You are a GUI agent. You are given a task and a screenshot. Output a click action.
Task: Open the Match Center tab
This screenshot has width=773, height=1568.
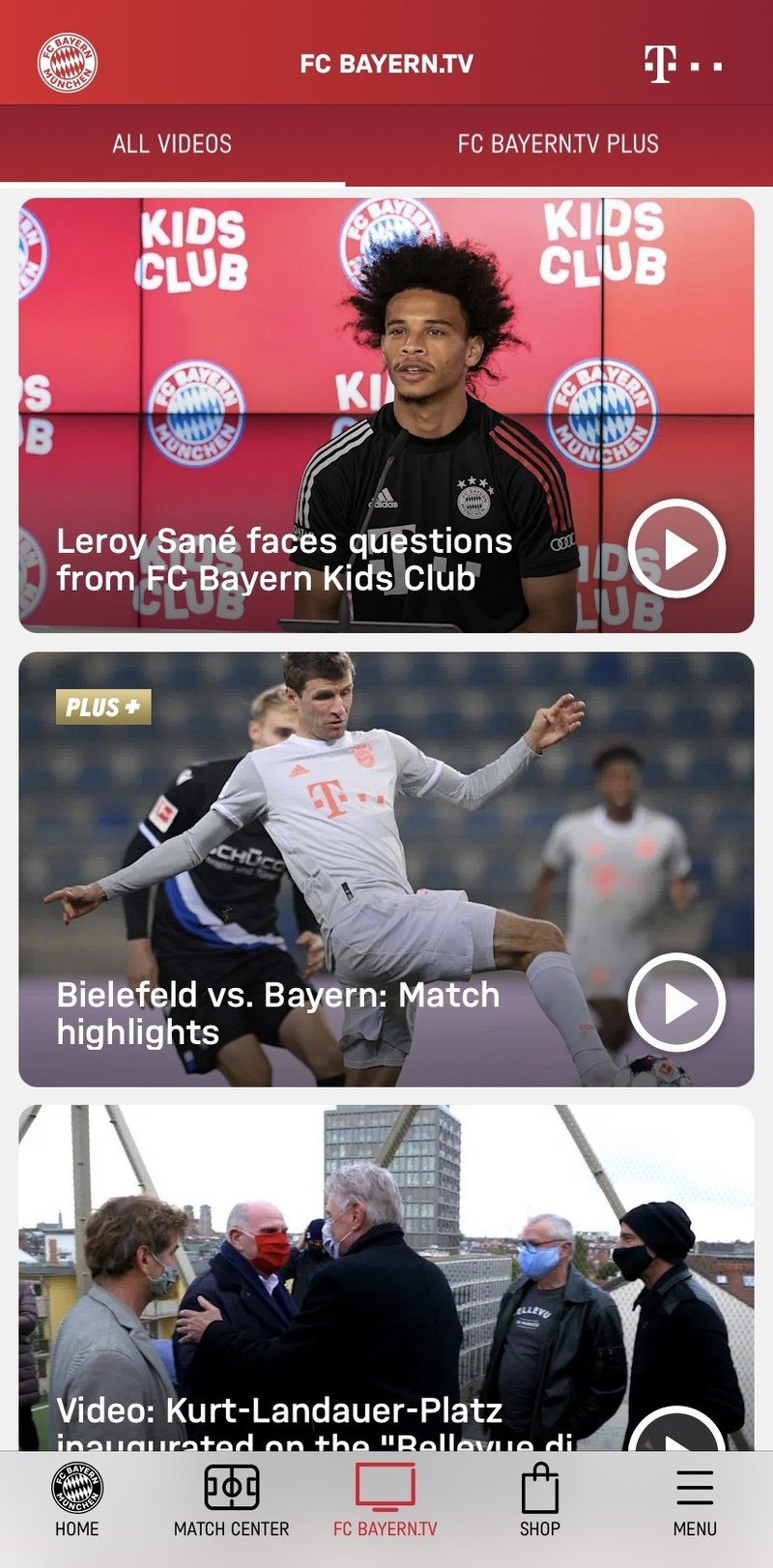(x=231, y=1500)
